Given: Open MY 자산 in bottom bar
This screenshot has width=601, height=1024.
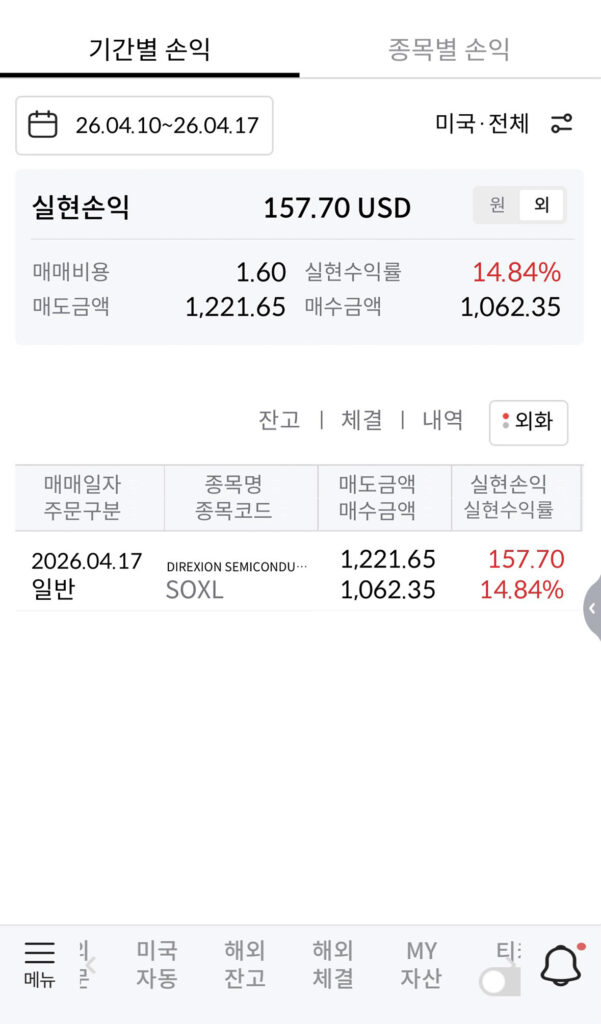Looking at the screenshot, I should (421, 964).
